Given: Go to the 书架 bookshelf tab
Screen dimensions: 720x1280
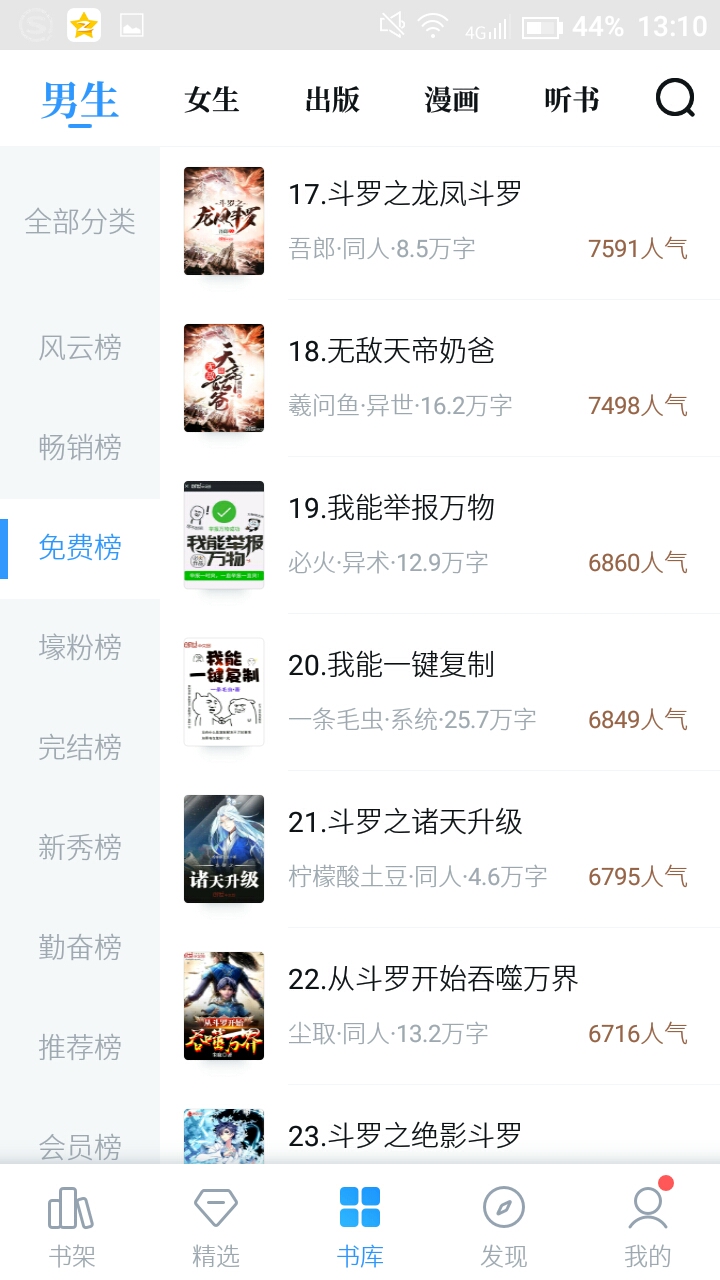Looking at the screenshot, I should [72, 1227].
